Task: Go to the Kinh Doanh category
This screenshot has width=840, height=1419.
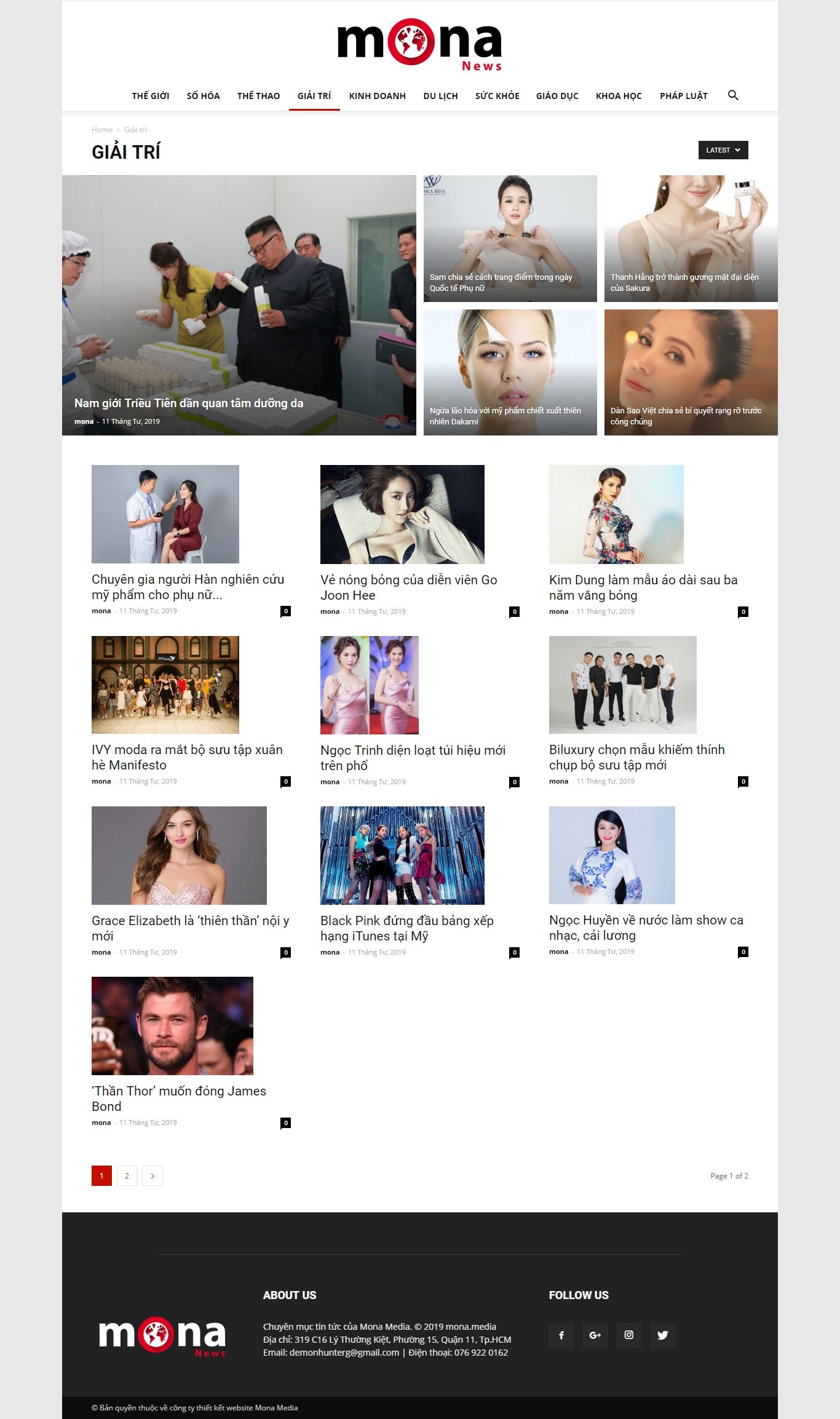Action: [x=377, y=96]
